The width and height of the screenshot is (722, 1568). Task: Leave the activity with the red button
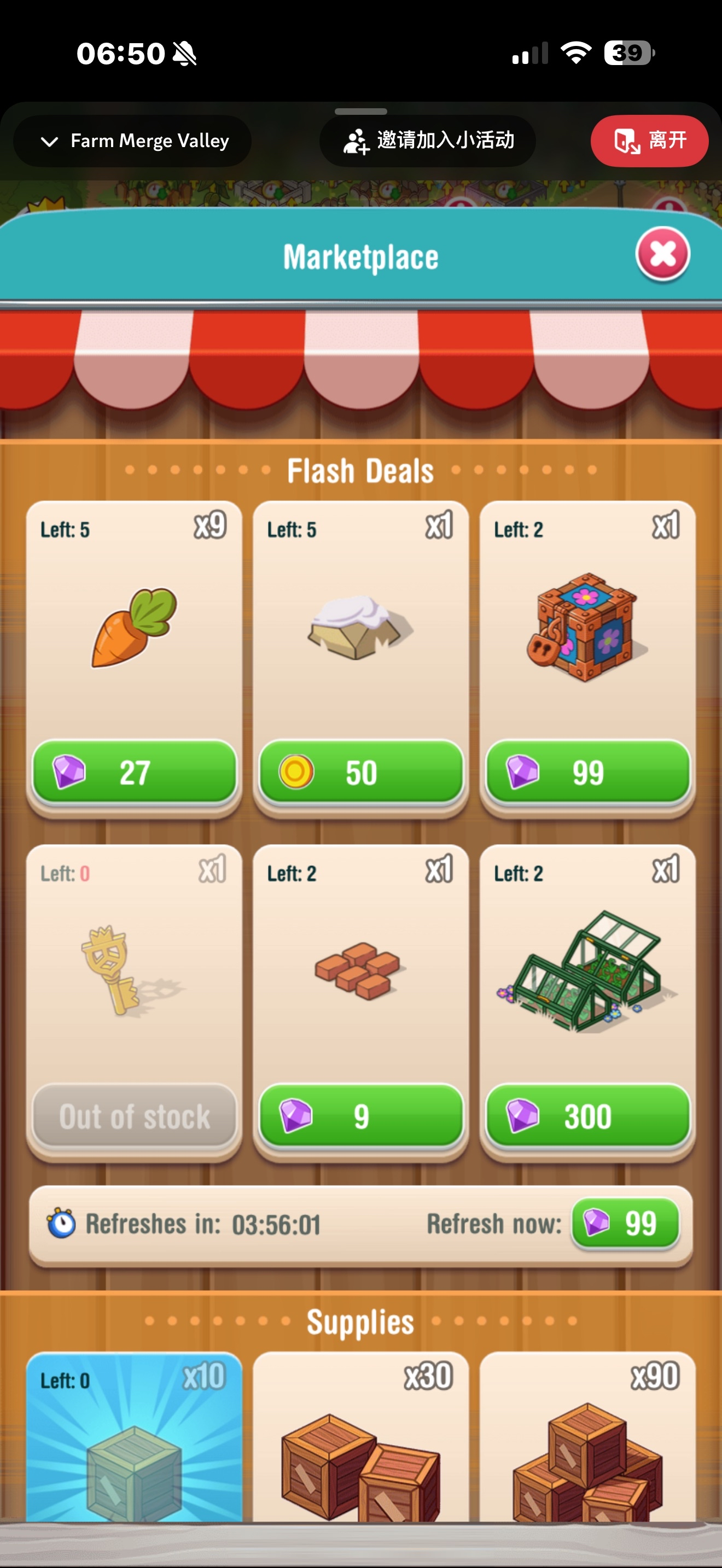point(649,141)
